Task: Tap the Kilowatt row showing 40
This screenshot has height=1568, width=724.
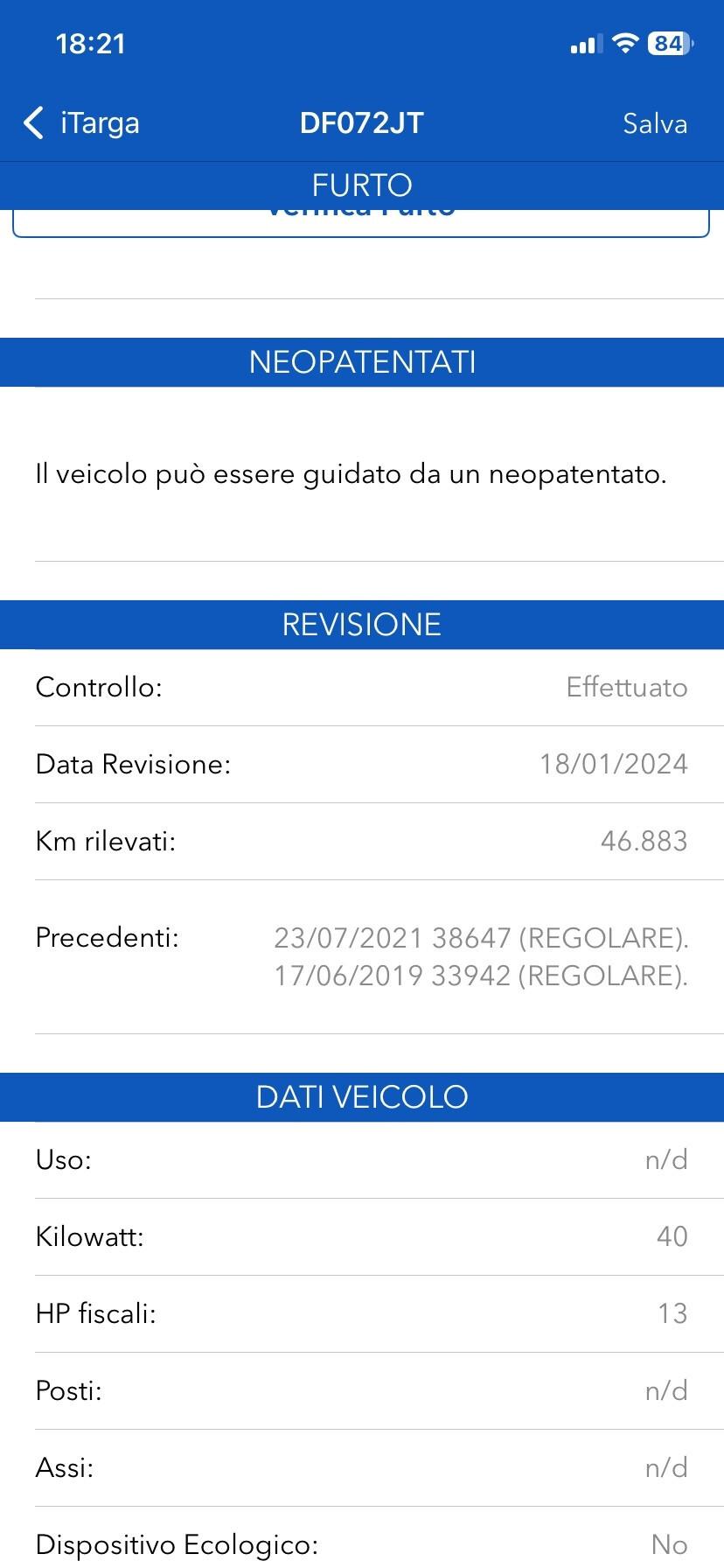Action: [x=362, y=1236]
